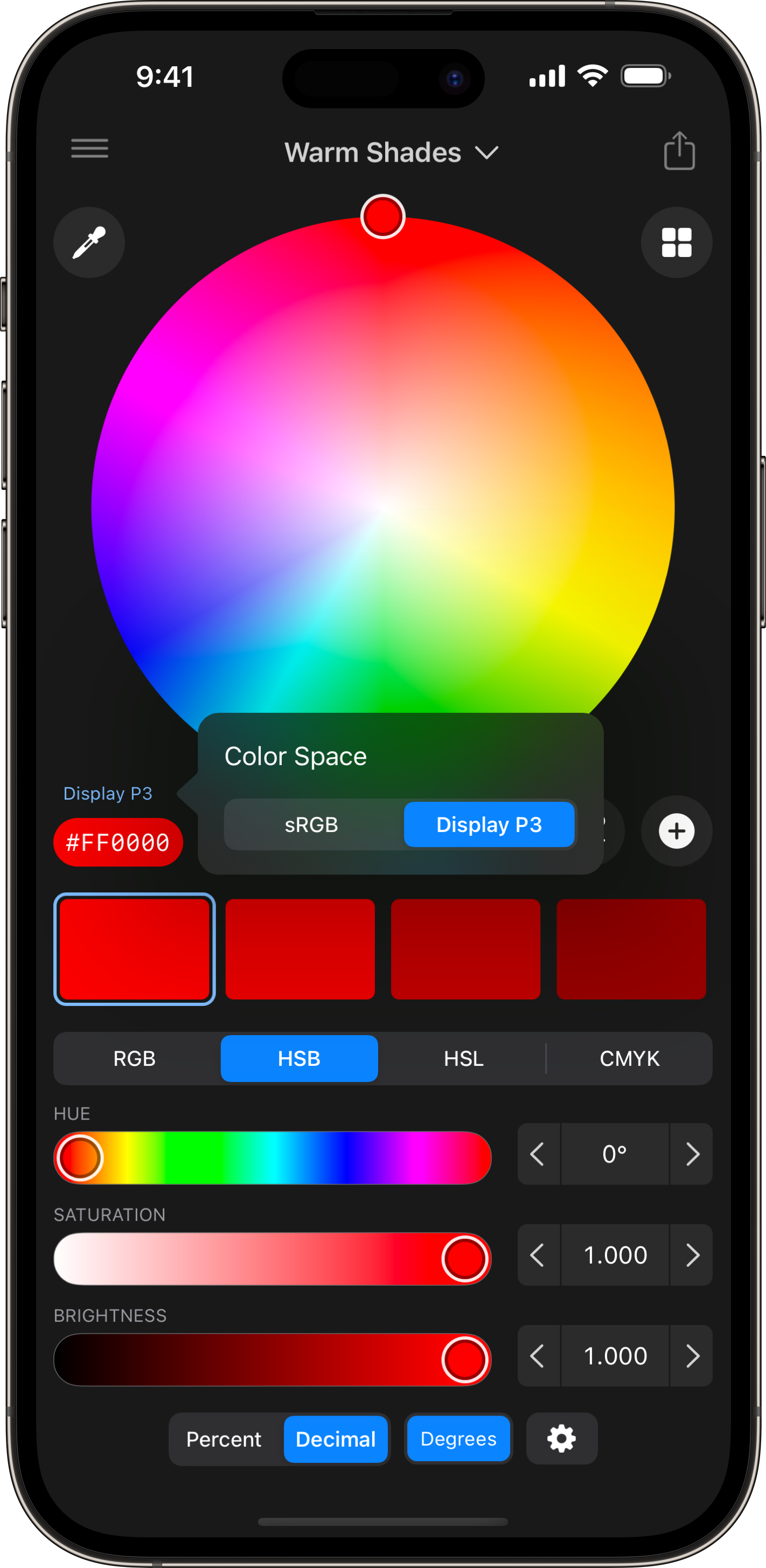The width and height of the screenshot is (766, 1568).
Task: Activate the eyedropper tool
Action: [89, 243]
